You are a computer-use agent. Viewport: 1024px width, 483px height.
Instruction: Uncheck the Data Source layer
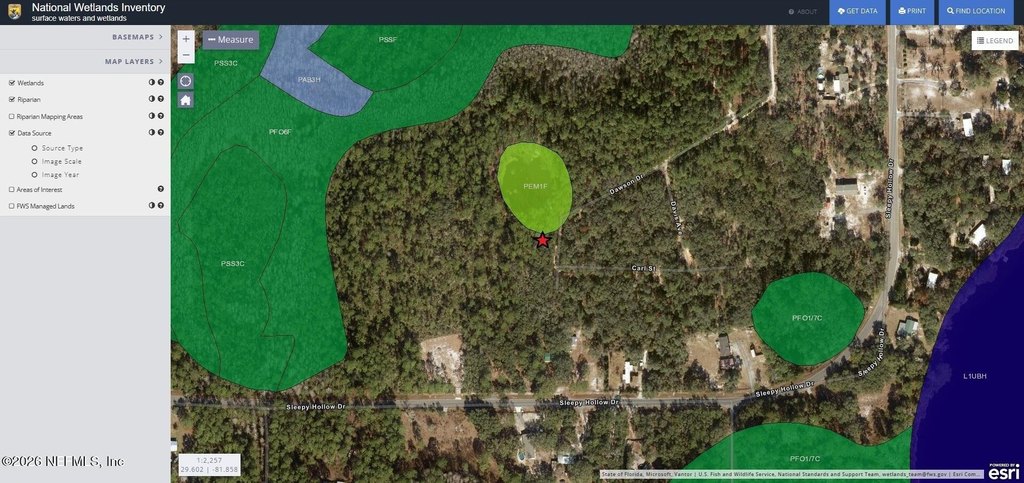12,133
